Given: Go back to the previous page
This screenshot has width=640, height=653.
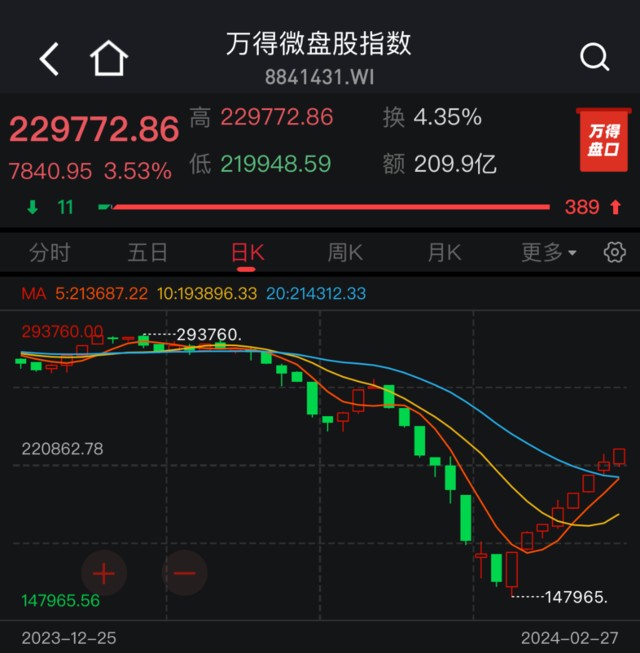Looking at the screenshot, I should [x=49, y=59].
